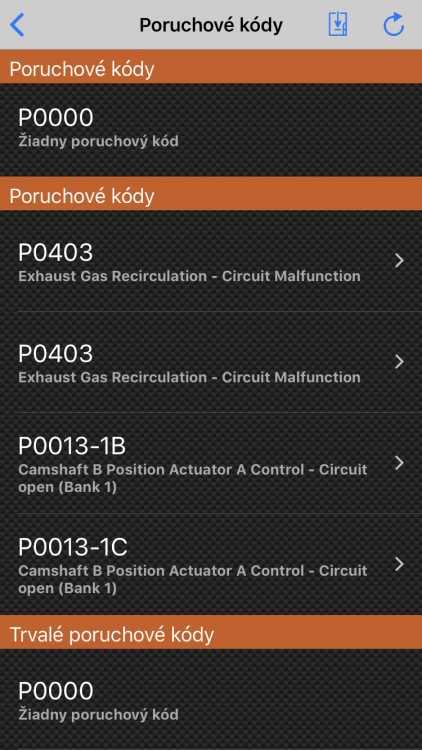The image size is (422, 750).
Task: Open details for code P0013-1C
Action: pyautogui.click(x=211, y=564)
